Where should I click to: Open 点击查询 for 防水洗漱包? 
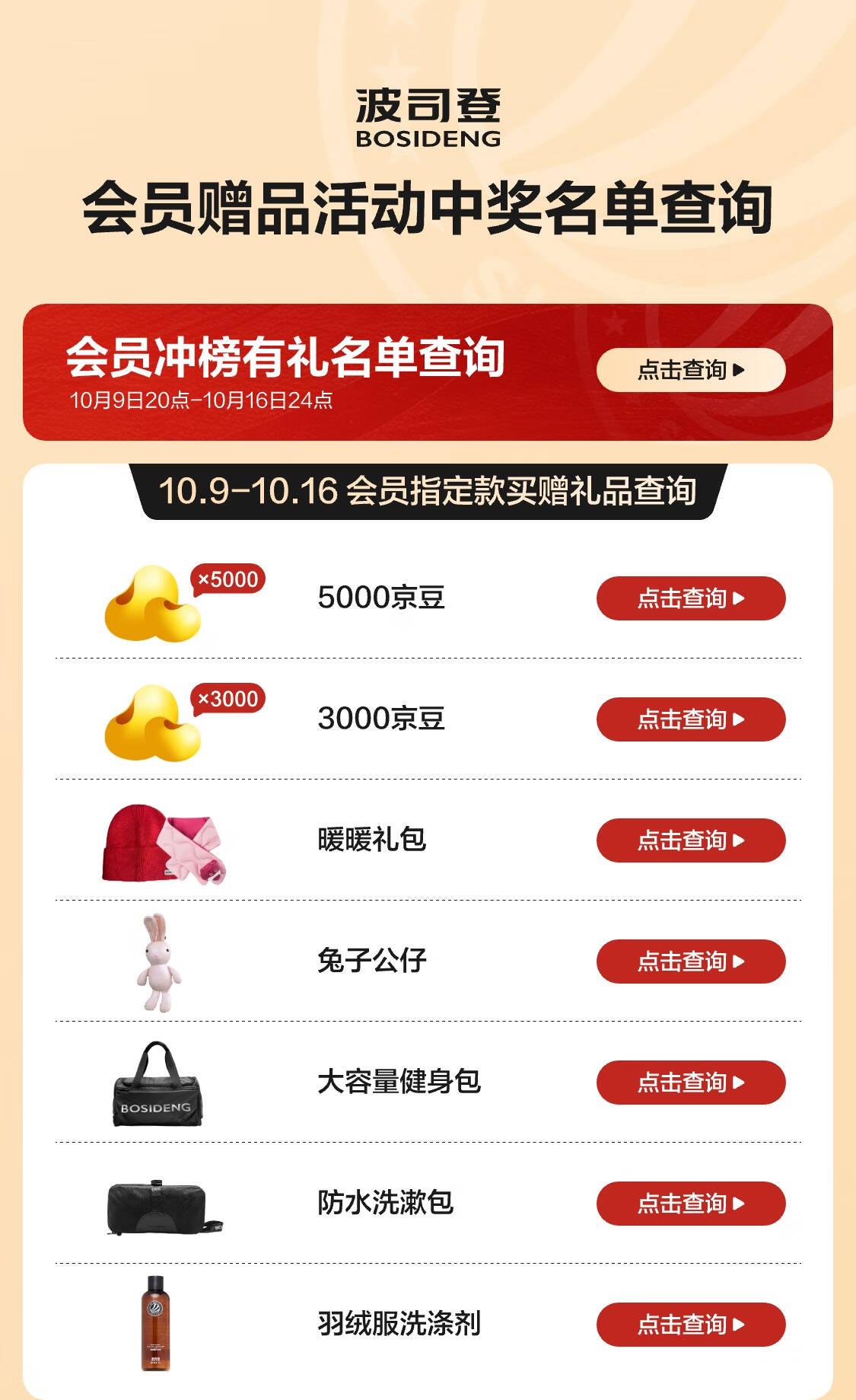pos(690,1204)
